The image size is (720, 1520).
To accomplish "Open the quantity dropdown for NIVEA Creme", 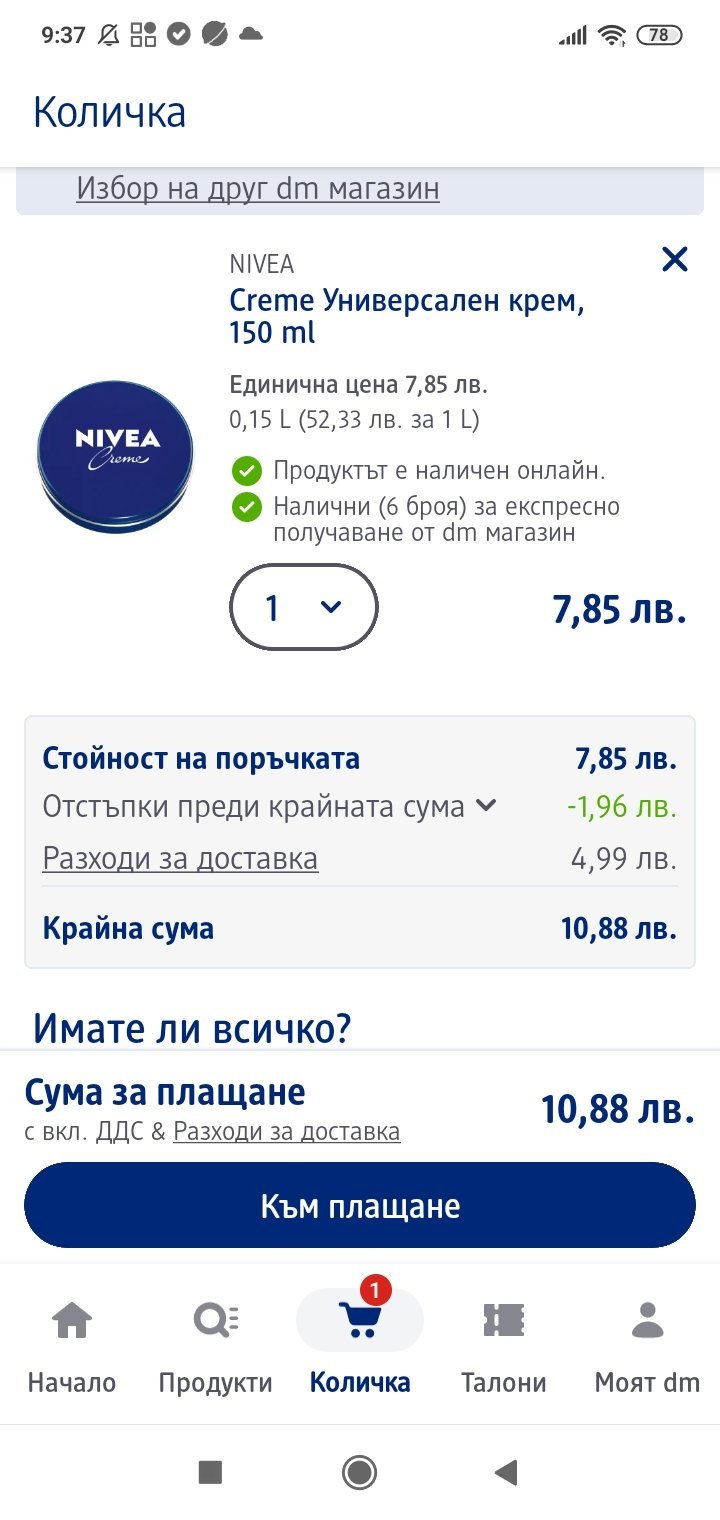I will pyautogui.click(x=304, y=607).
